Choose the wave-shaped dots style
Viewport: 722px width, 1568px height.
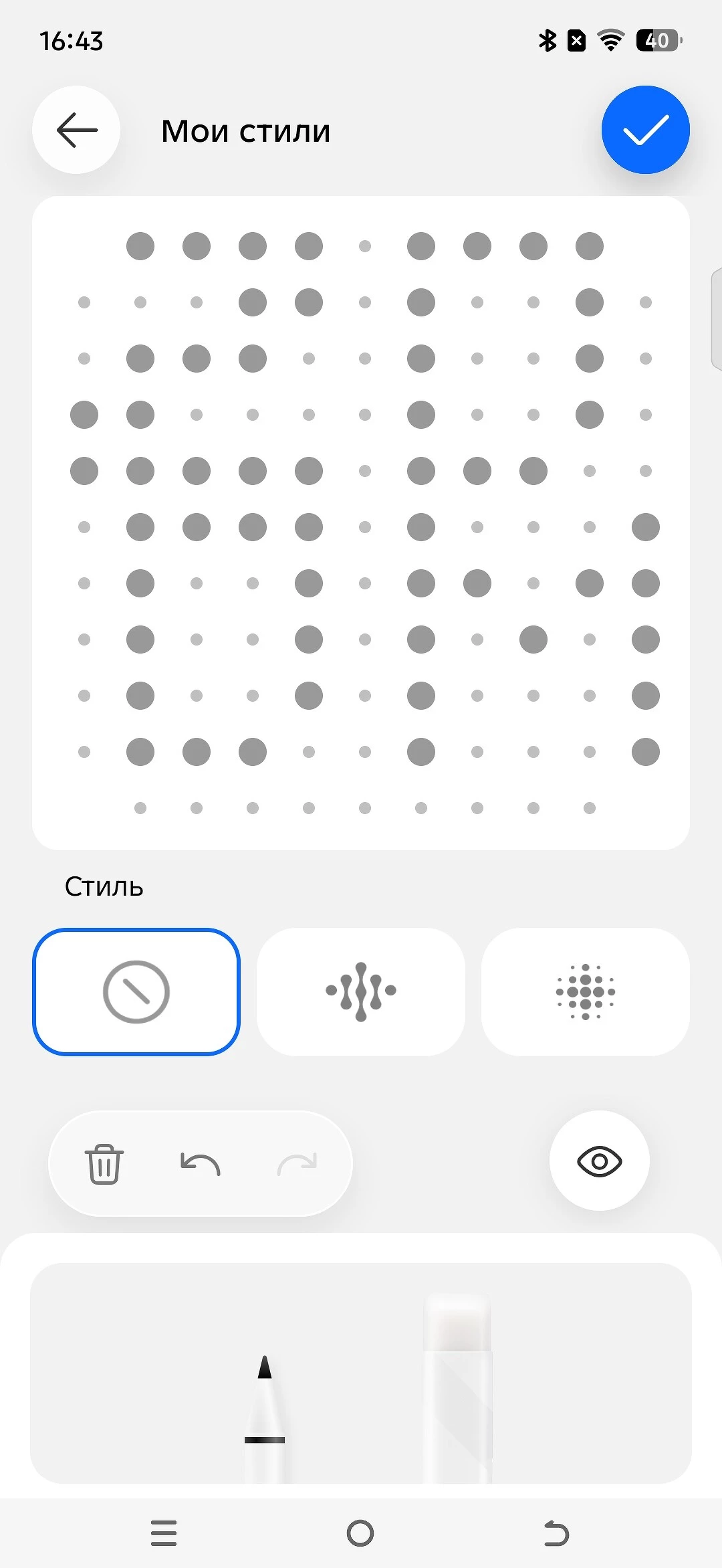pyautogui.click(x=361, y=992)
